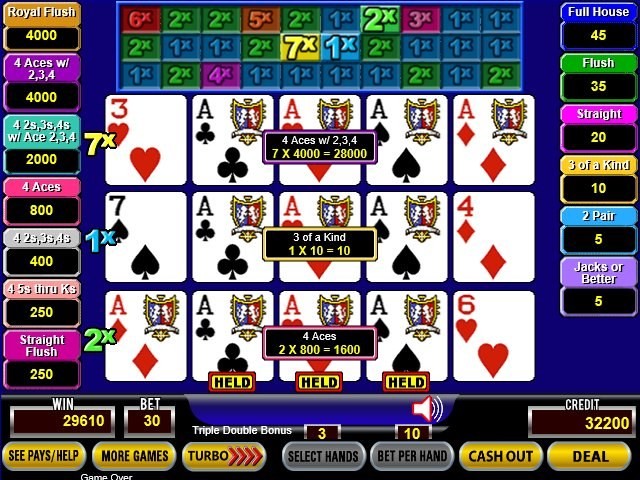Change the Bet Per Hand
This screenshot has width=640, height=480.
pos(410,456)
